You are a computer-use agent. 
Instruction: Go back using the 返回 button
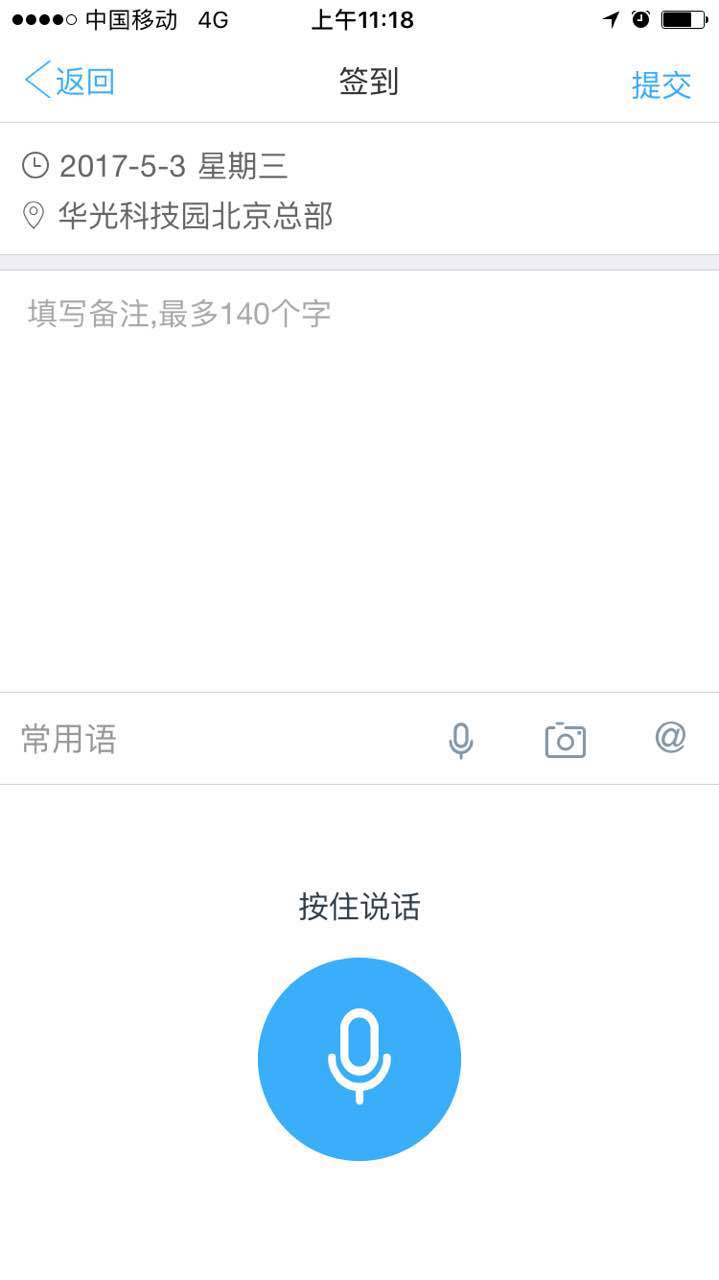[69, 81]
